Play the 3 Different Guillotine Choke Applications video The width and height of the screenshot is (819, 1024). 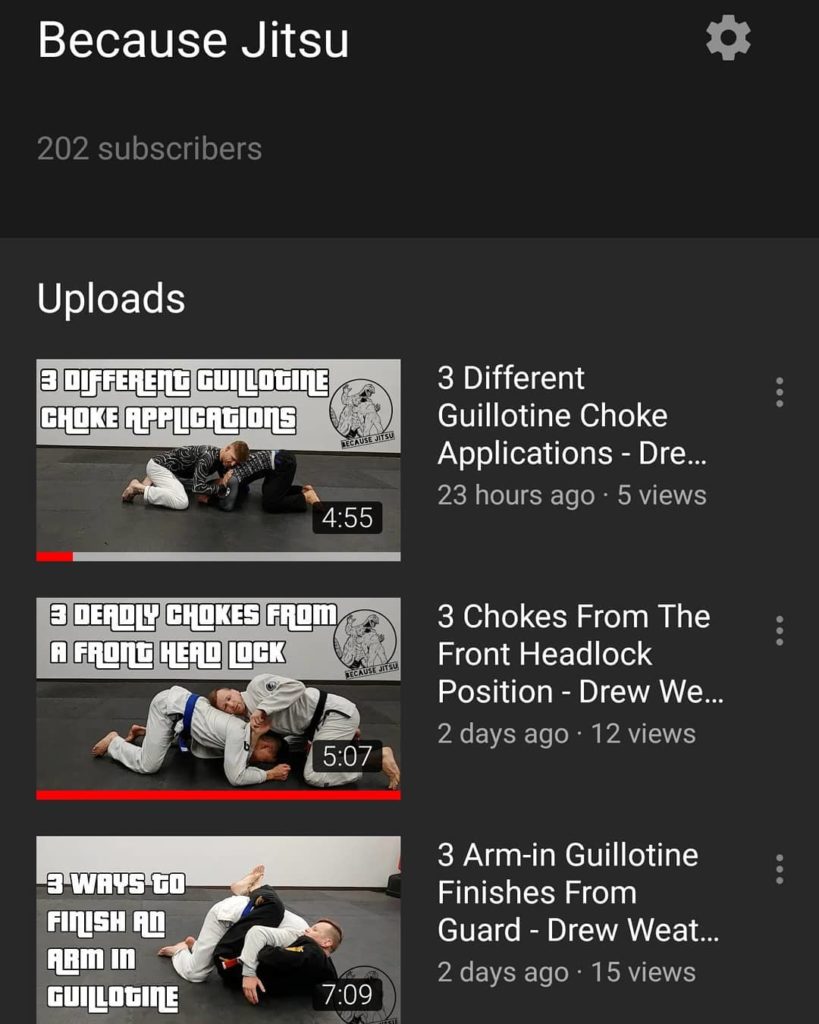(x=218, y=459)
